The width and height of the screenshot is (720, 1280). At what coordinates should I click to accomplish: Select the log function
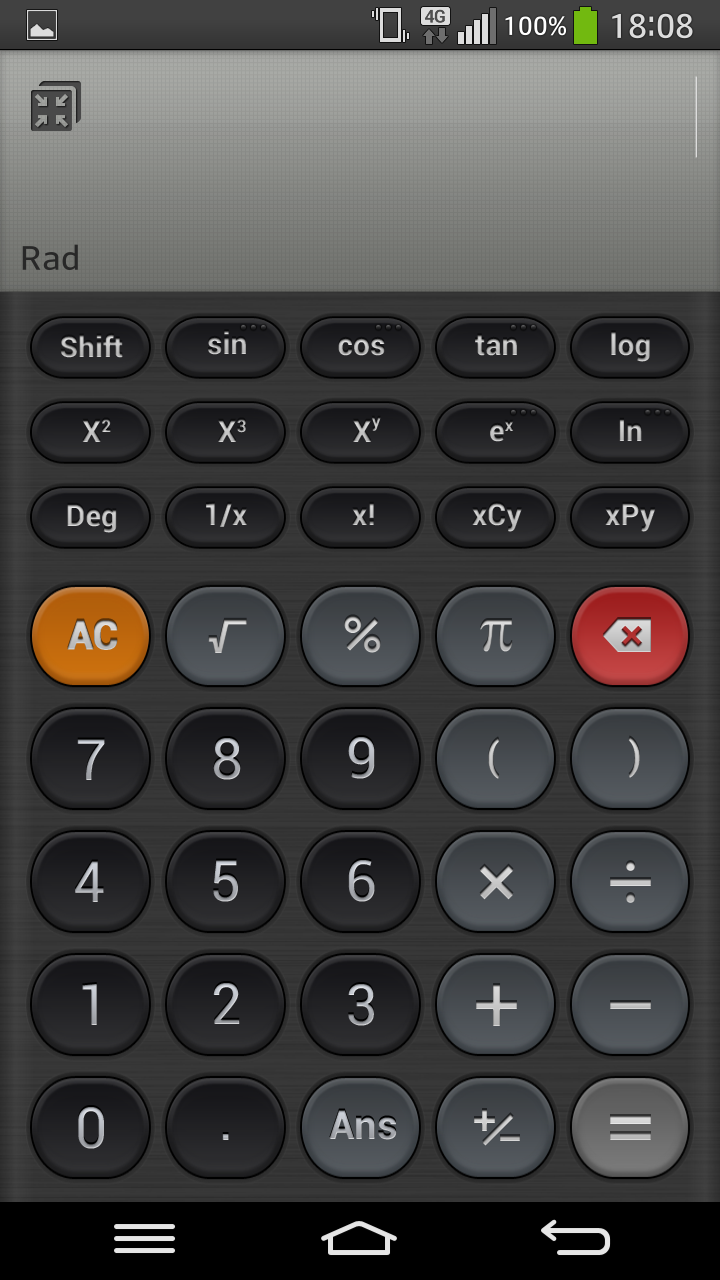pos(630,347)
